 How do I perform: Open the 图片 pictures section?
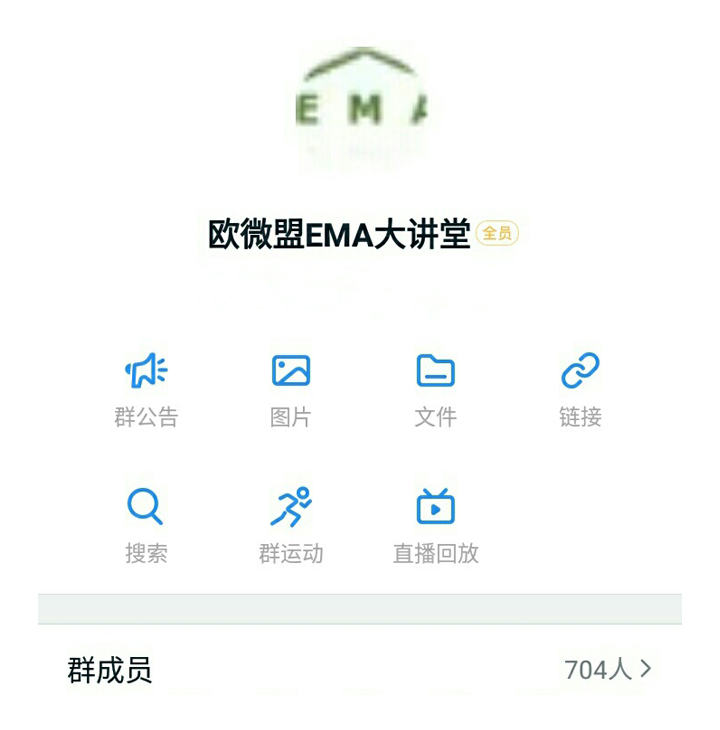pos(291,389)
